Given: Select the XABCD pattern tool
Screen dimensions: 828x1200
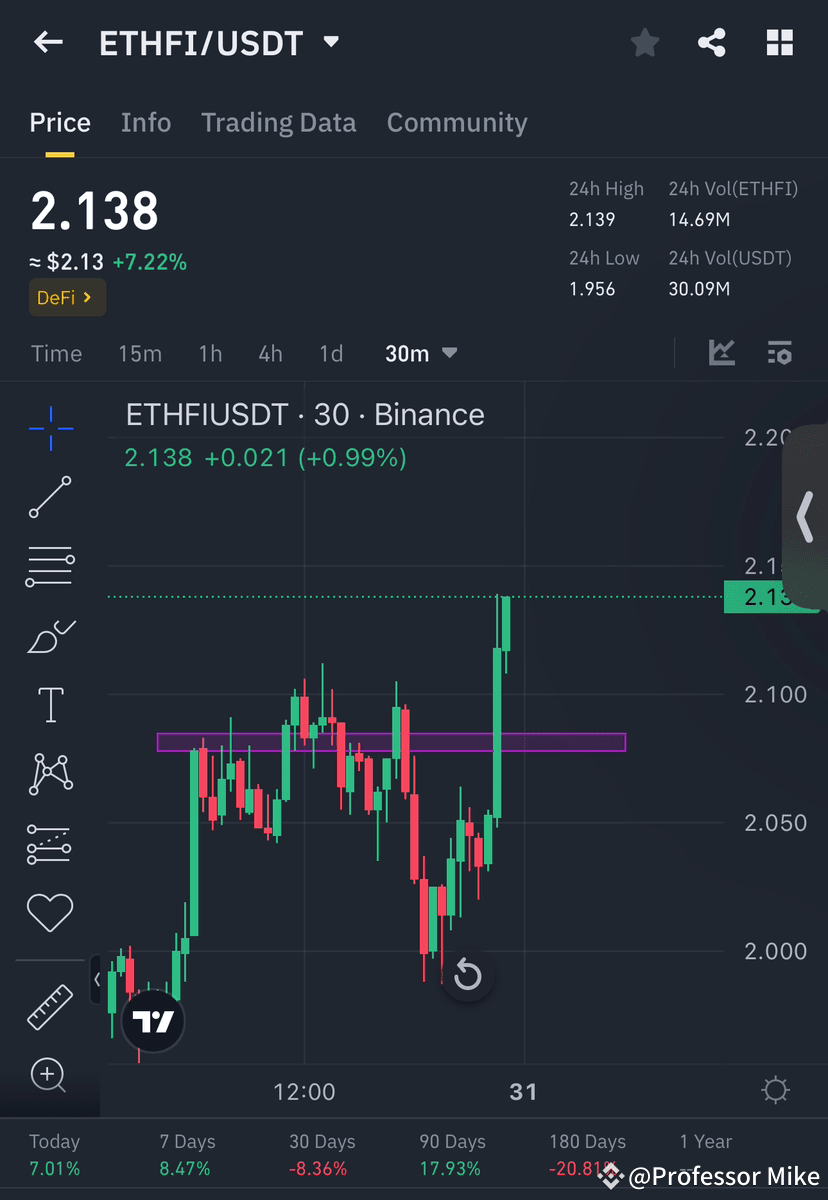Looking at the screenshot, I should click(50, 775).
